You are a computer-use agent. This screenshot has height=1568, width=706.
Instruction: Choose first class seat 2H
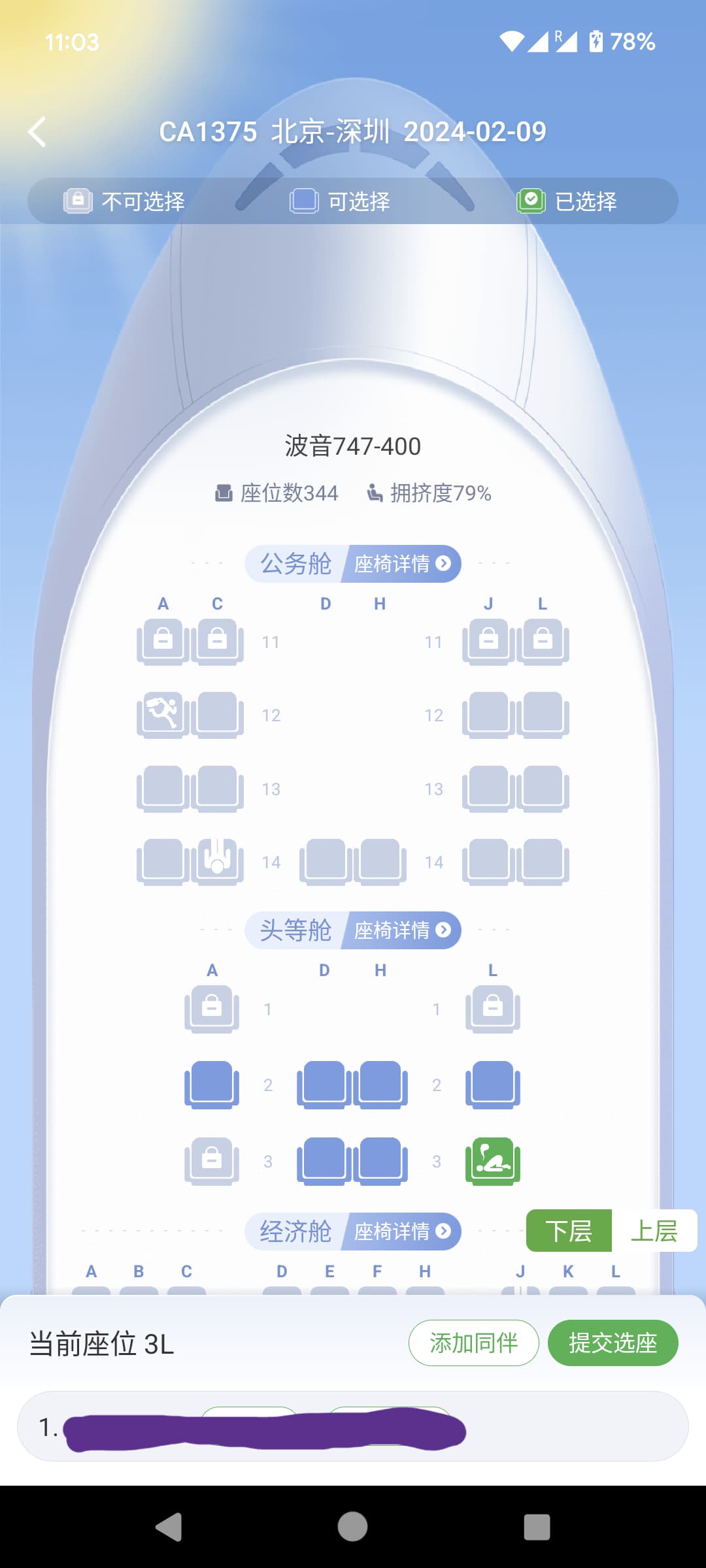point(380,1085)
